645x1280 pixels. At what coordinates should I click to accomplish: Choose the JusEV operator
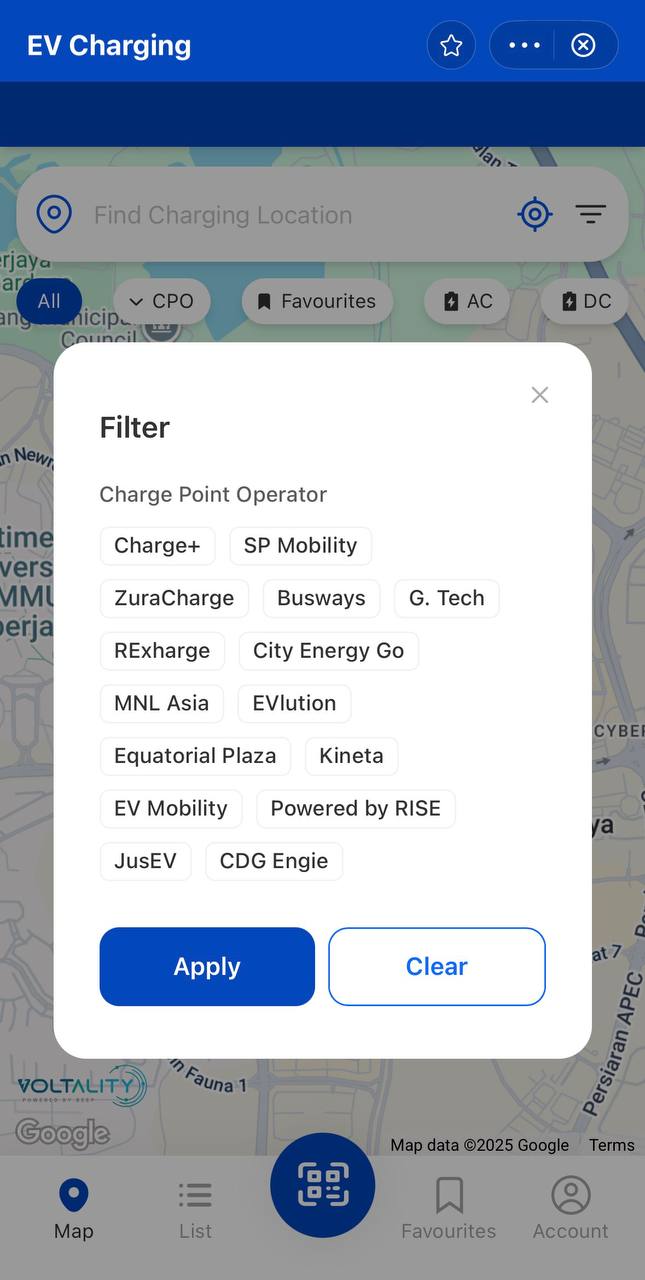(145, 861)
